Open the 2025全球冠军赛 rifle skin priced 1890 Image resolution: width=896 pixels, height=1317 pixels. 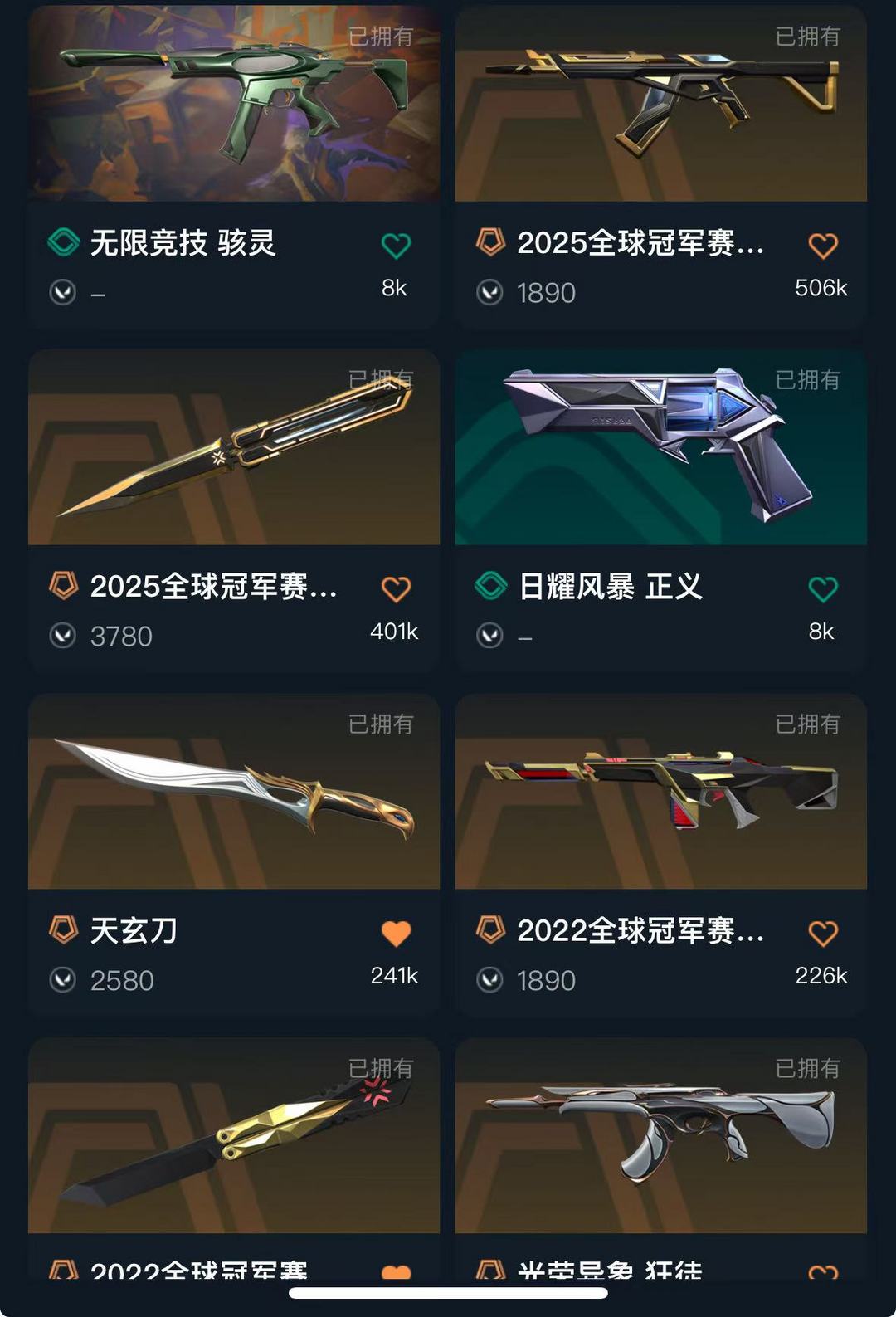point(660,104)
